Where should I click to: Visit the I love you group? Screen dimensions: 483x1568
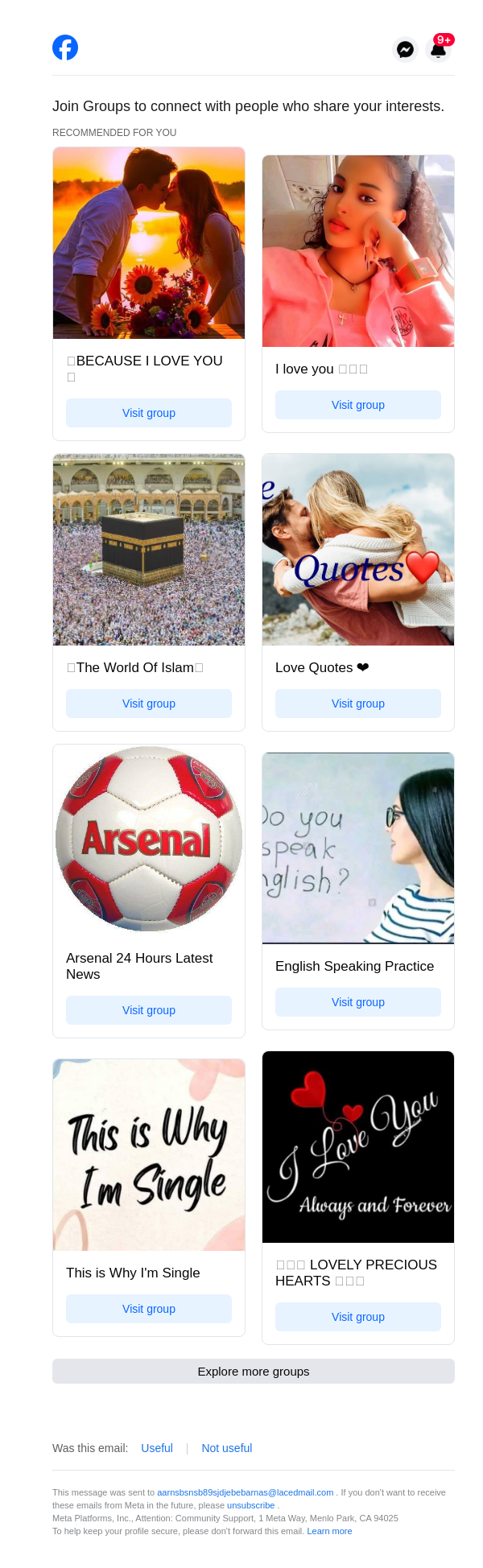click(x=358, y=405)
